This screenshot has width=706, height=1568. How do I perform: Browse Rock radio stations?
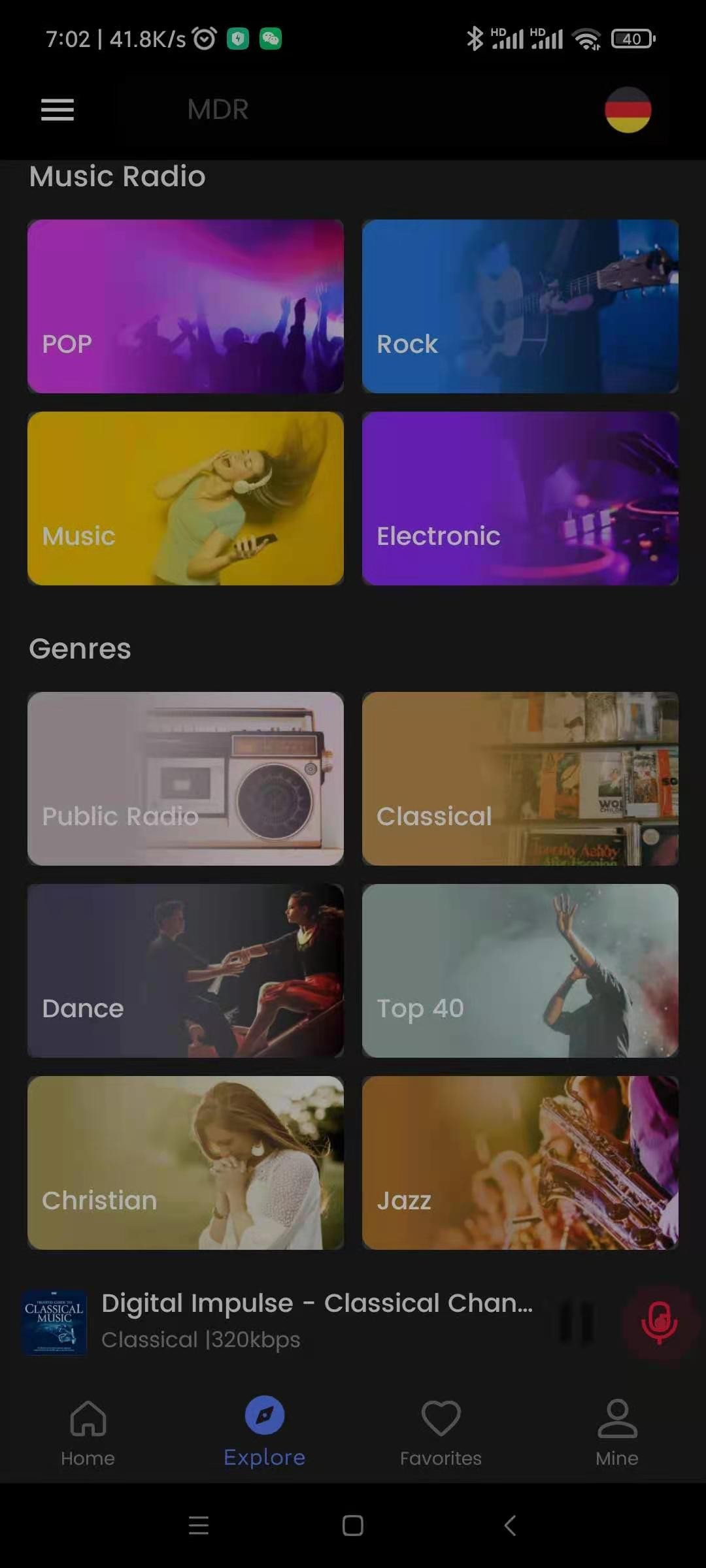520,306
